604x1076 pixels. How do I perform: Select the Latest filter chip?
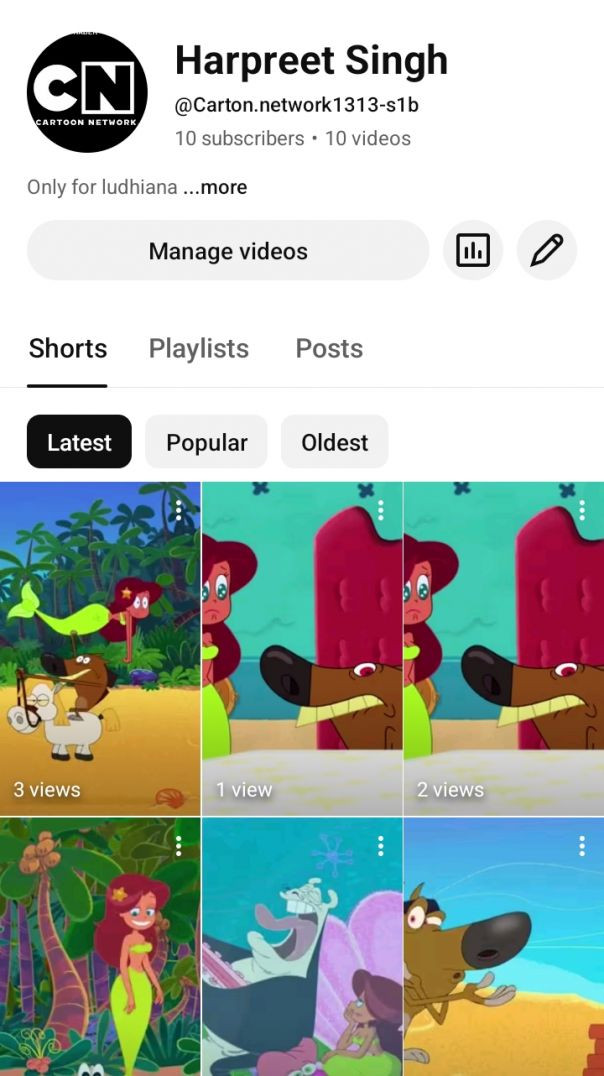coord(79,442)
